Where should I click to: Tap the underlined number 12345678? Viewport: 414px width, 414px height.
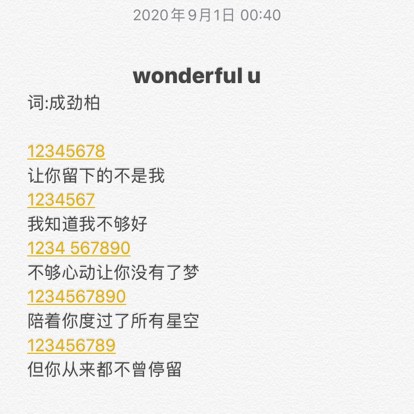click(x=66, y=151)
